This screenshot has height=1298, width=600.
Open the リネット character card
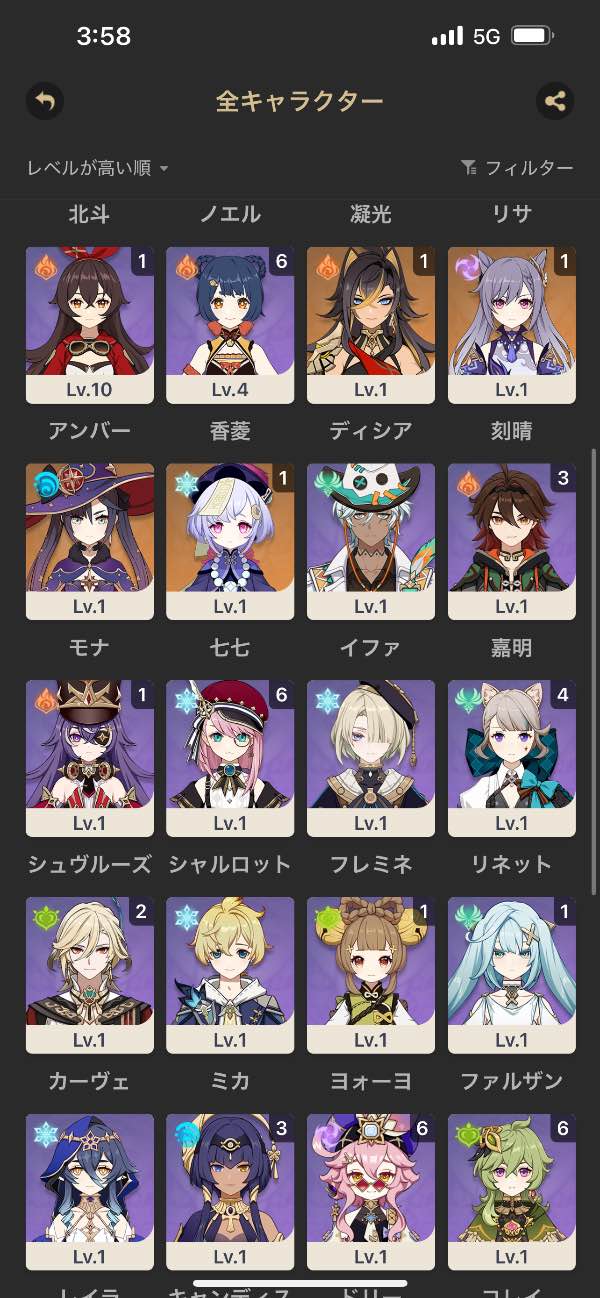pos(512,758)
